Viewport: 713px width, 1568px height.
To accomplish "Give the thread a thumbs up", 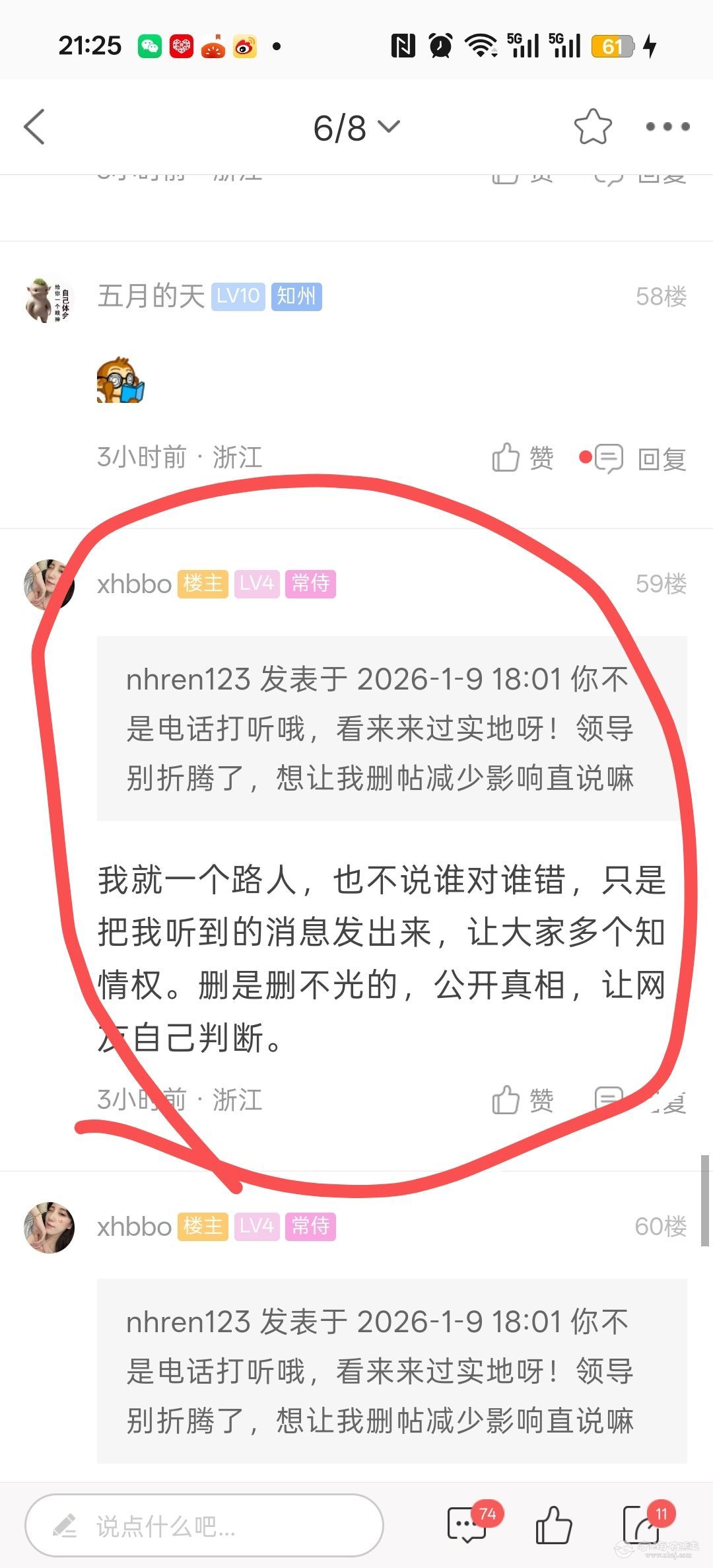I will coord(553,1524).
